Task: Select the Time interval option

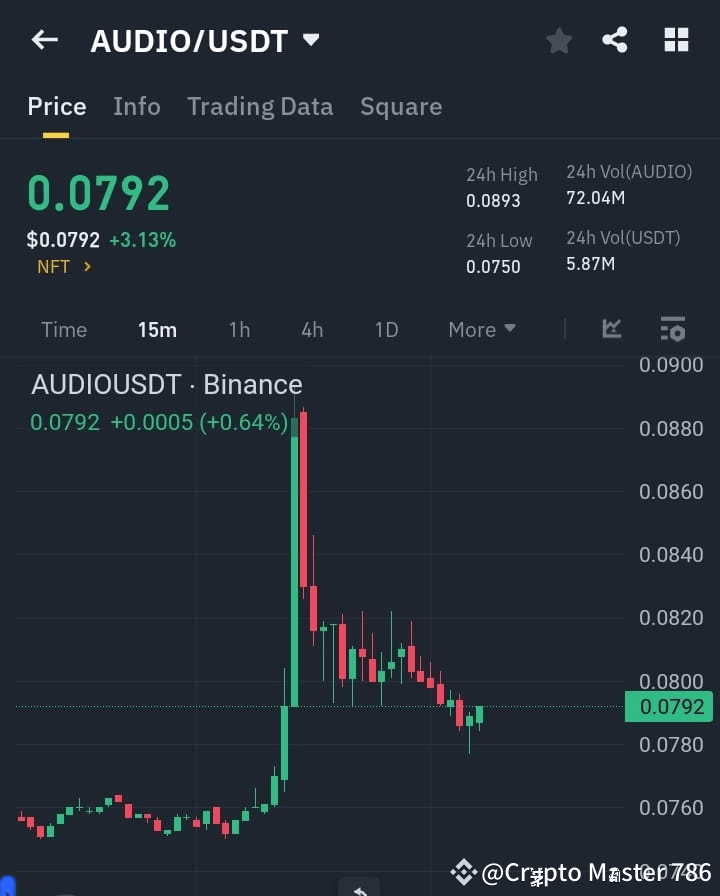Action: click(64, 329)
